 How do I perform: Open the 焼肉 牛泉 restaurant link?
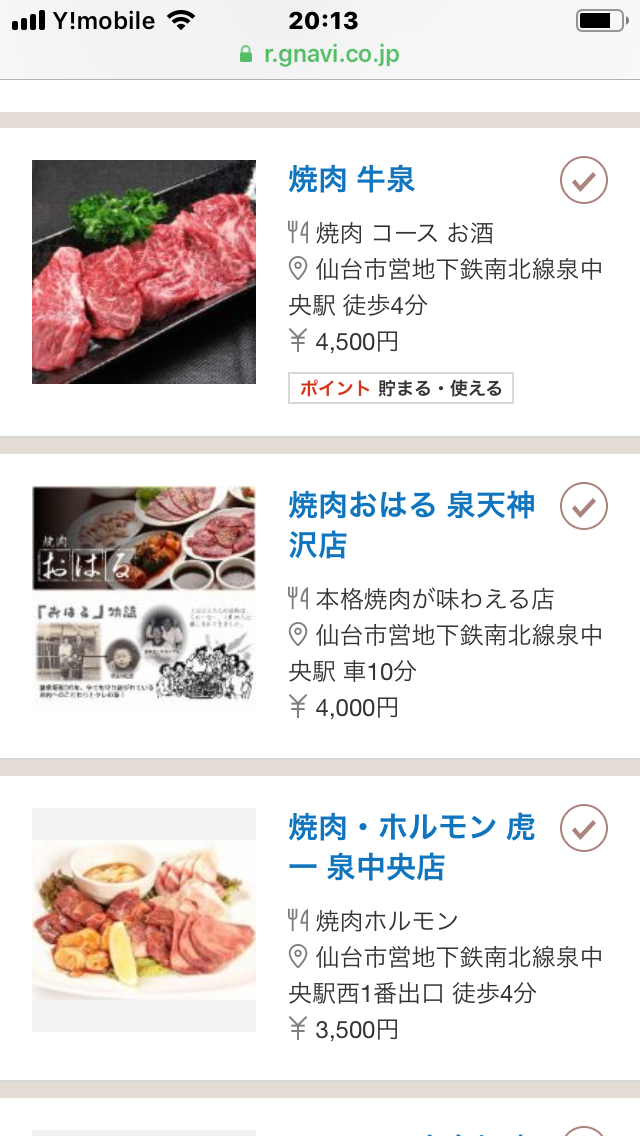click(x=351, y=180)
